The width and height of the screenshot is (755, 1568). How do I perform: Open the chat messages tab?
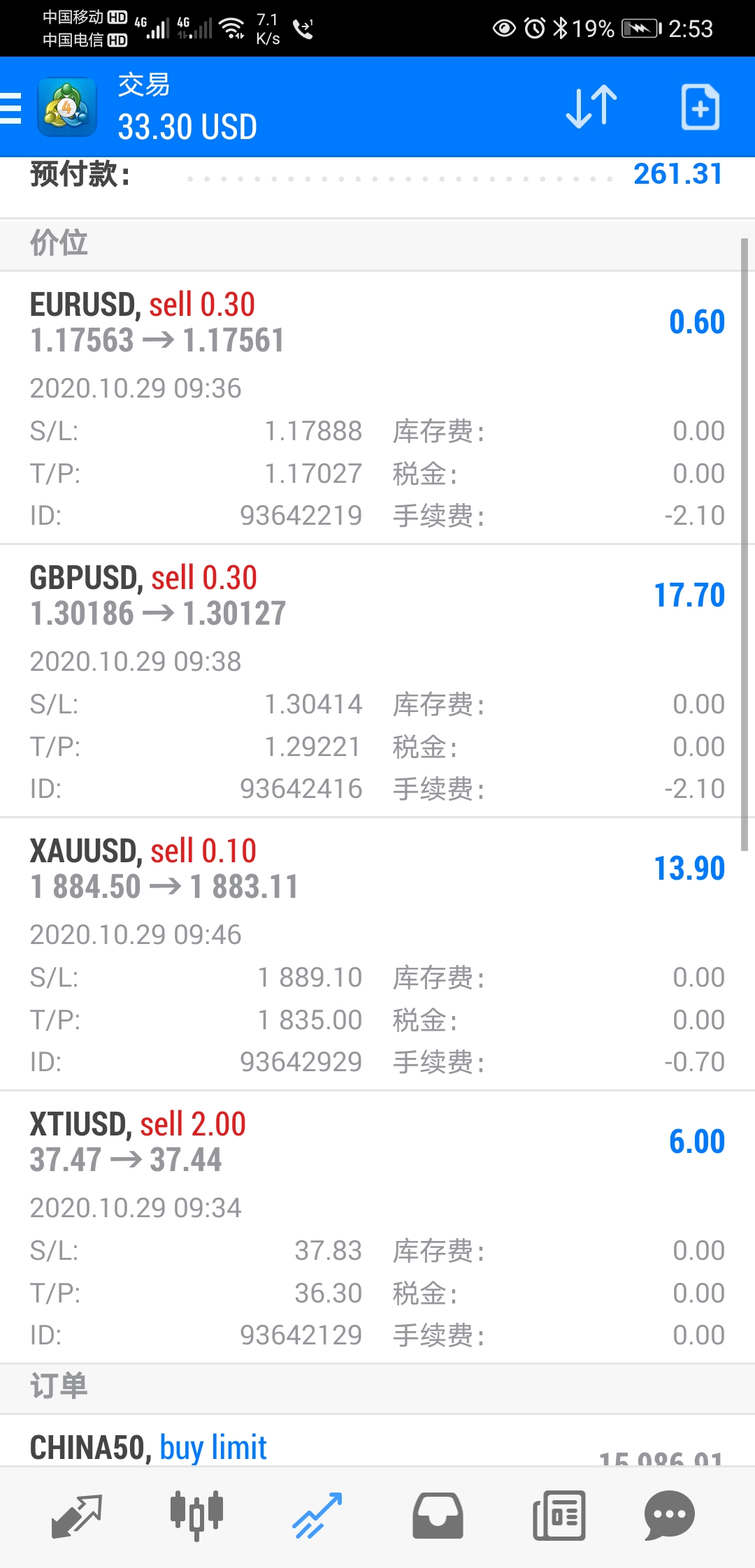(670, 1516)
